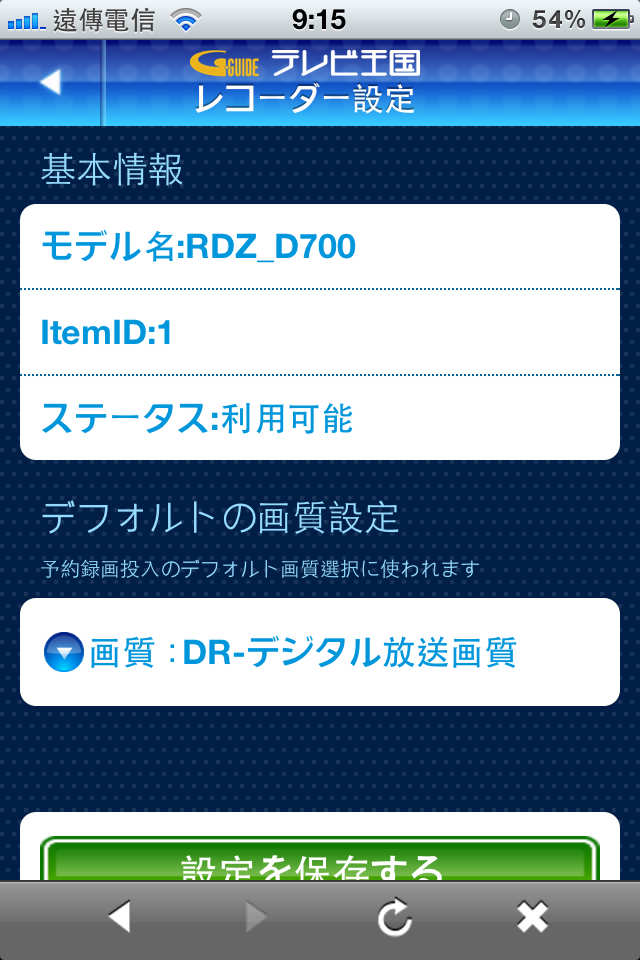
Task: Go back using the header arrow
Action: point(50,83)
